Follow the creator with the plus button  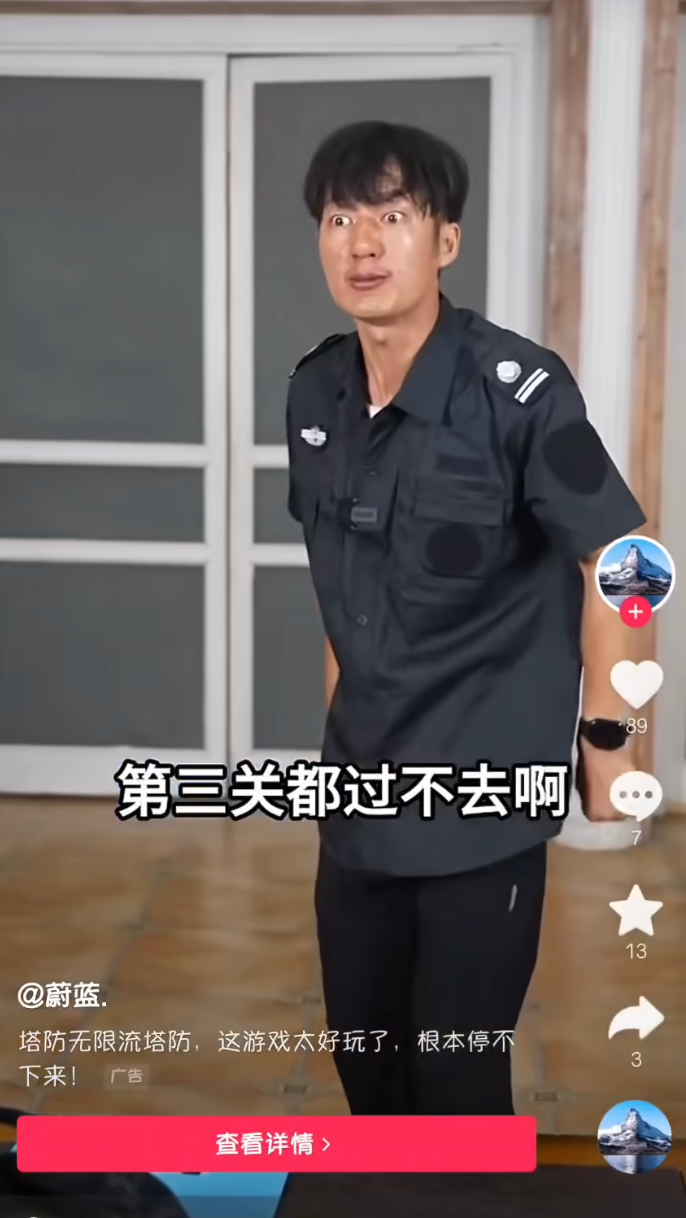point(635,611)
